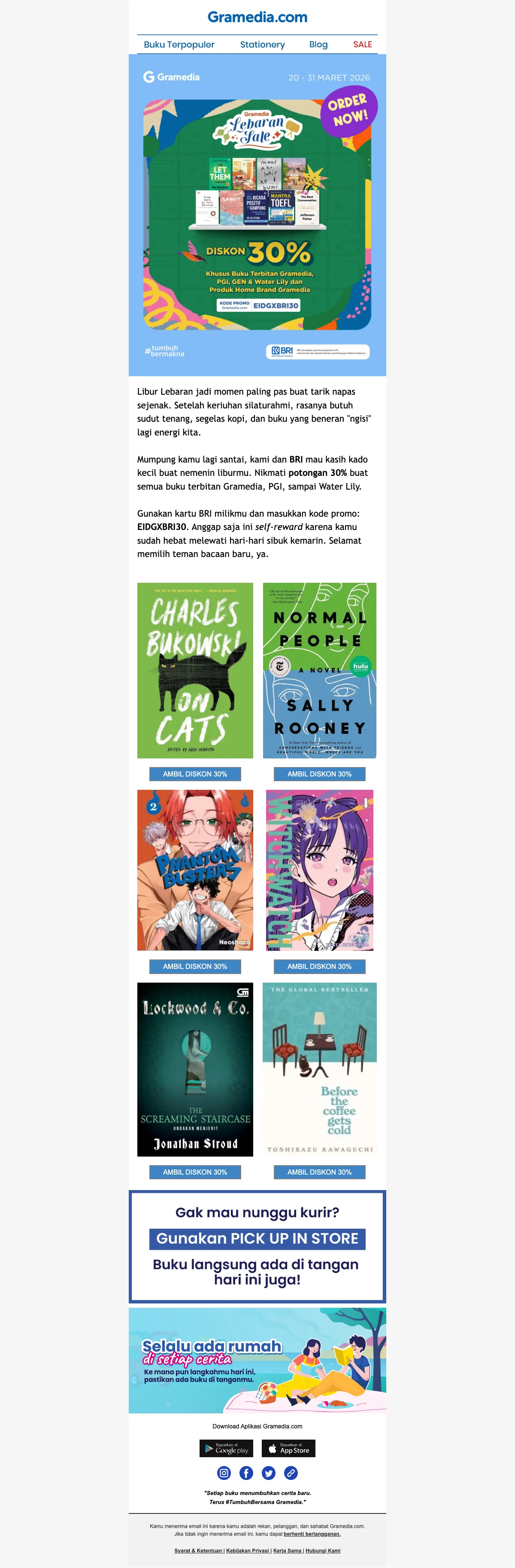
Task: Open the Pick Up In Store banner
Action: [x=257, y=1245]
